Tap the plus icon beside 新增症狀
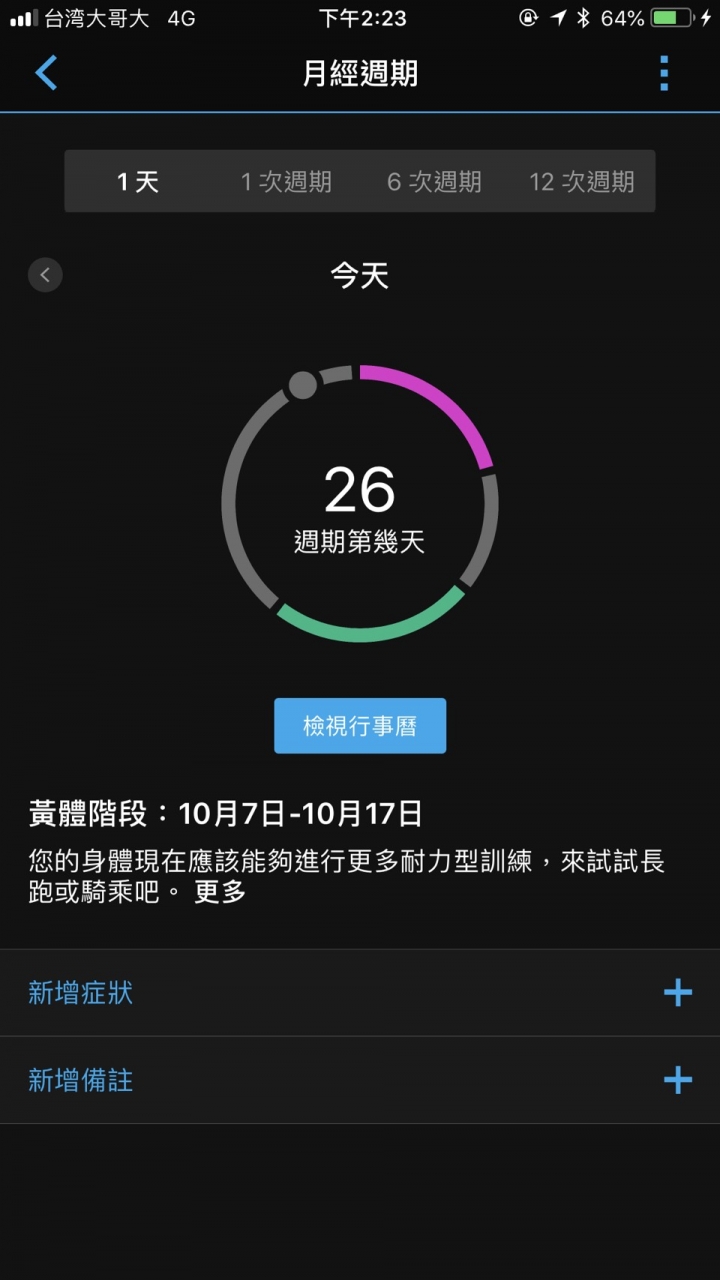Screen dimensions: 720x1280 [678, 993]
